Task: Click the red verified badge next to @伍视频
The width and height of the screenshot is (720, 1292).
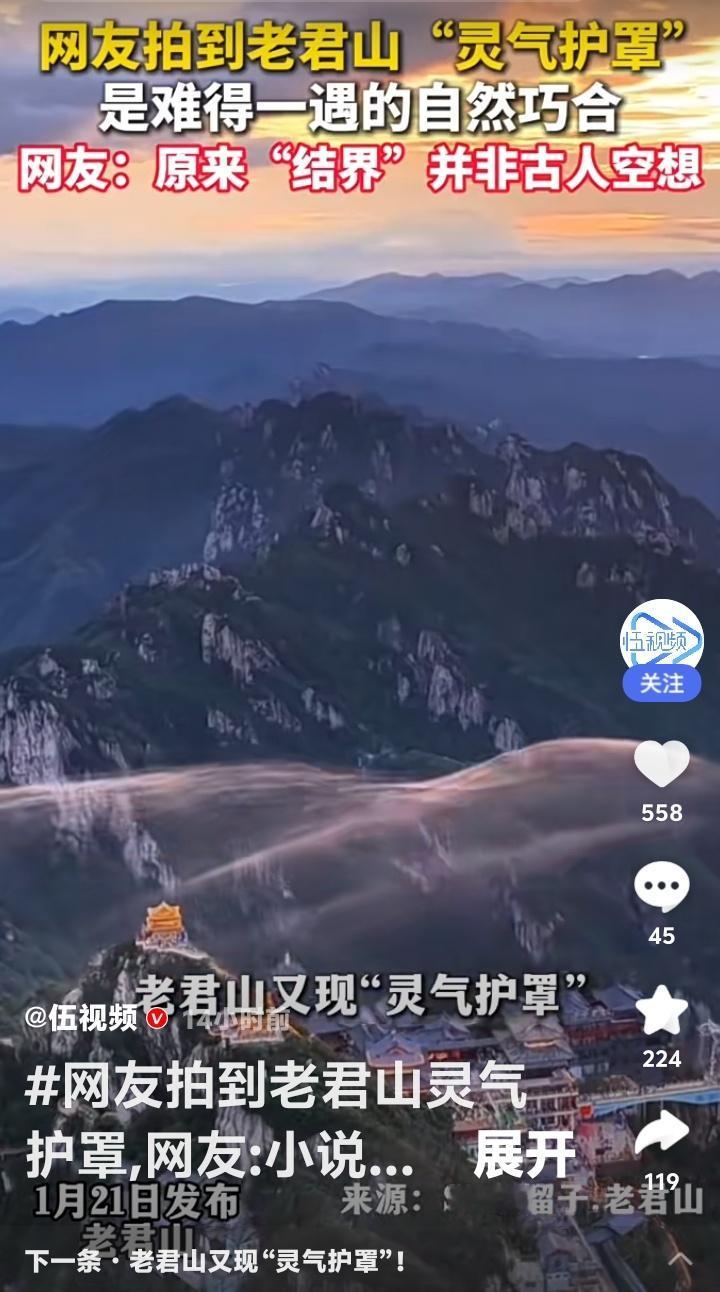Action: coord(155,1017)
